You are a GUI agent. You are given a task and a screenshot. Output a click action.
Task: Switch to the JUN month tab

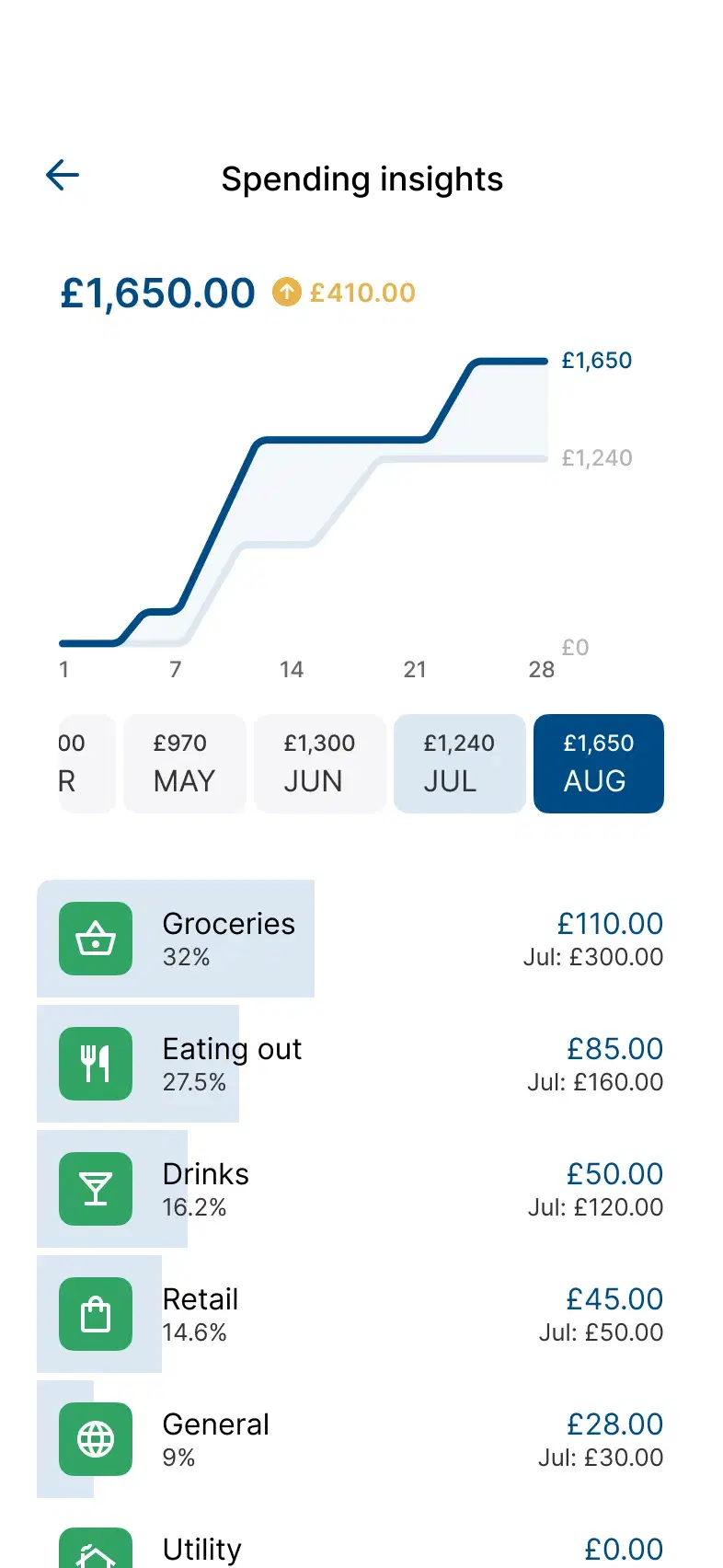click(319, 764)
